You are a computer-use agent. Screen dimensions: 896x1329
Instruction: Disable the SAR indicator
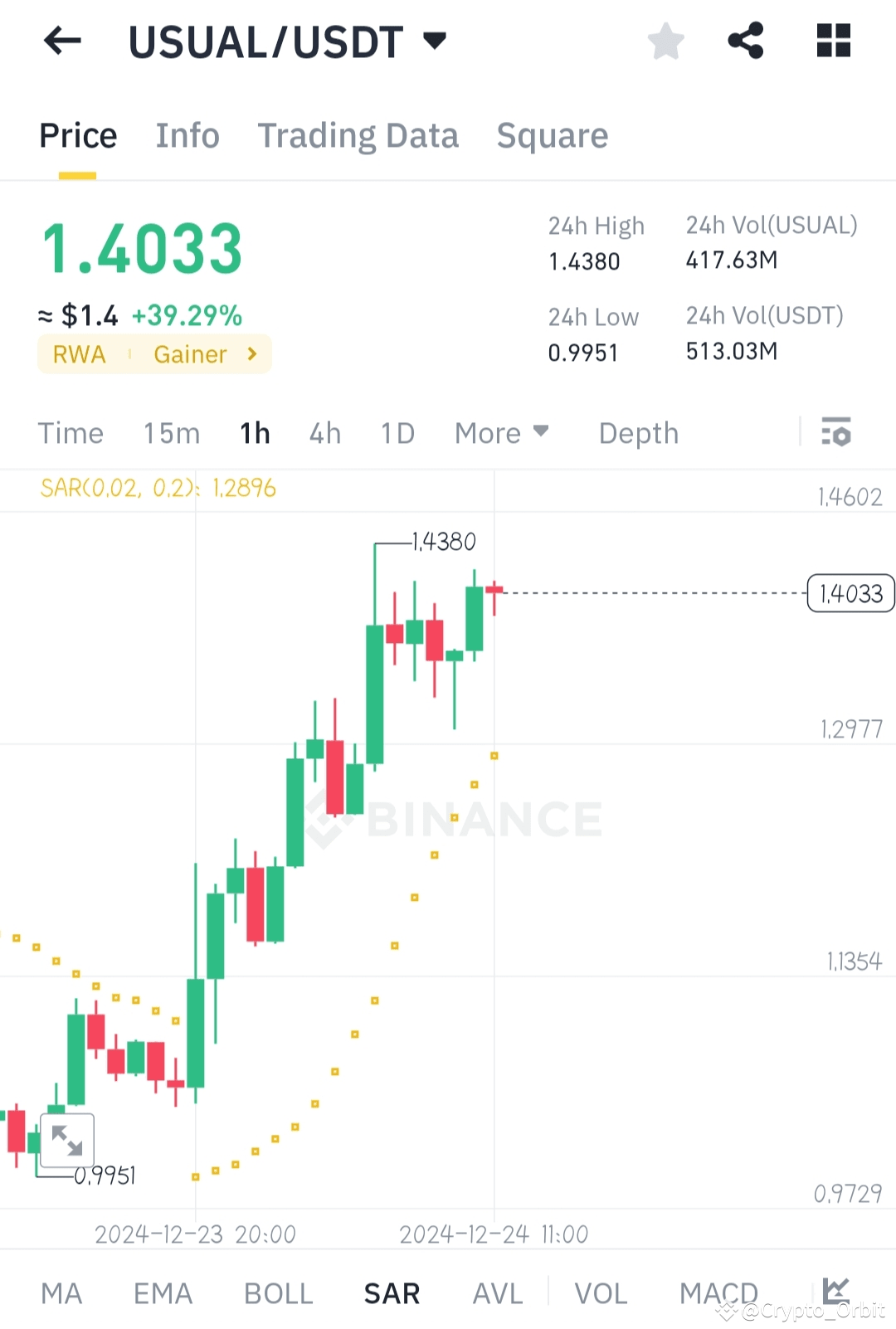pos(391,1292)
